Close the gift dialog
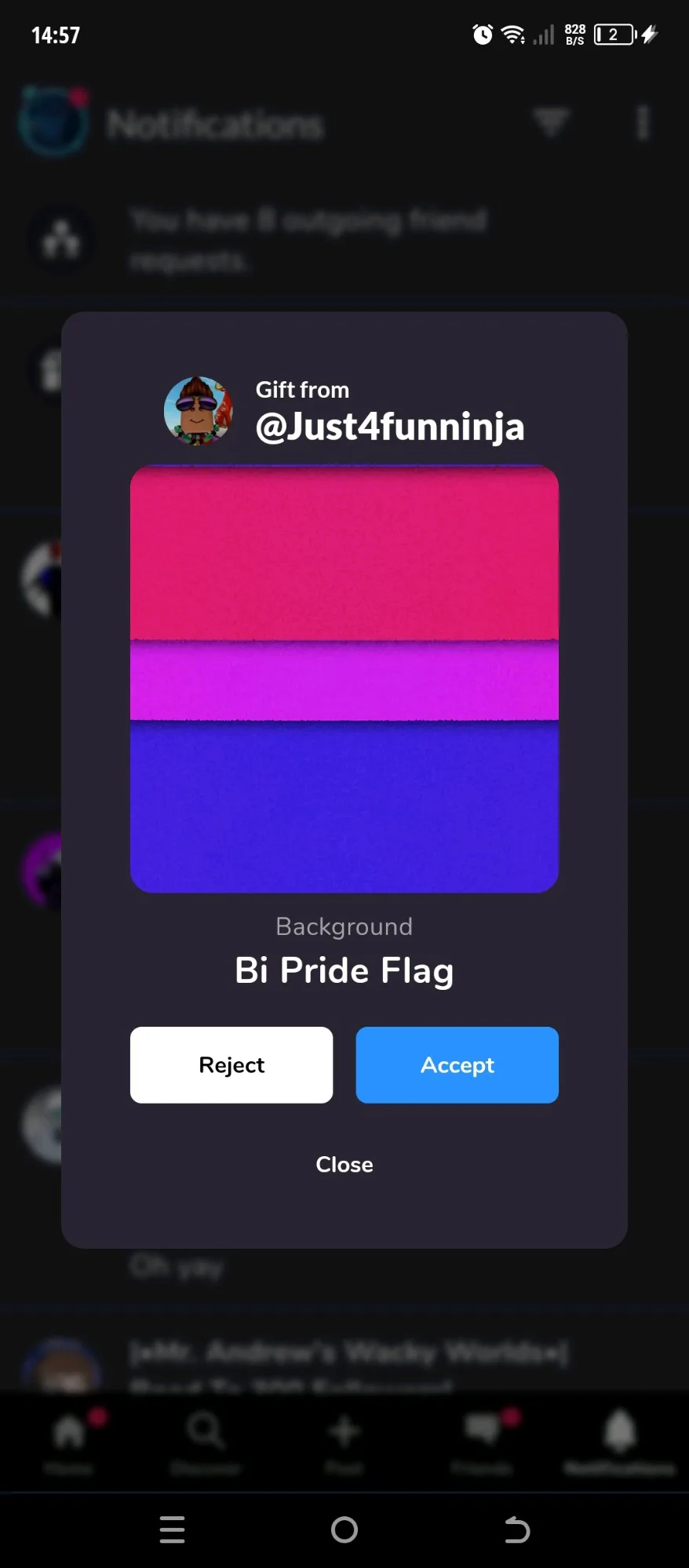Image resolution: width=689 pixels, height=1568 pixels. click(x=344, y=1164)
